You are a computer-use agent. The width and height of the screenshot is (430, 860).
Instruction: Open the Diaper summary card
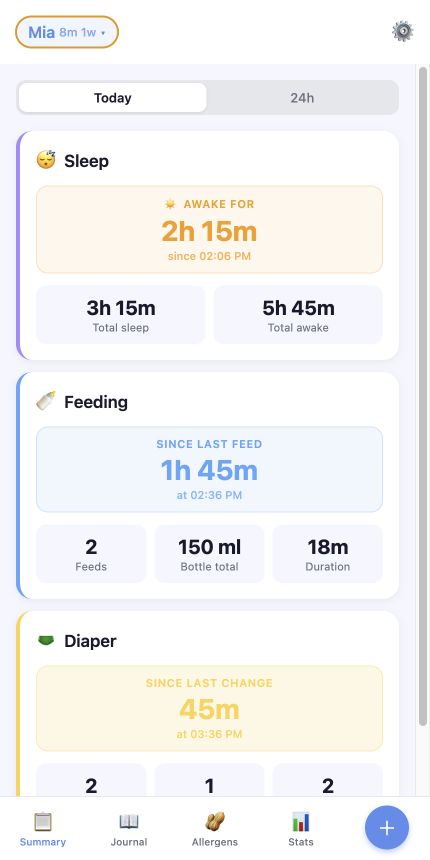pyautogui.click(x=208, y=704)
